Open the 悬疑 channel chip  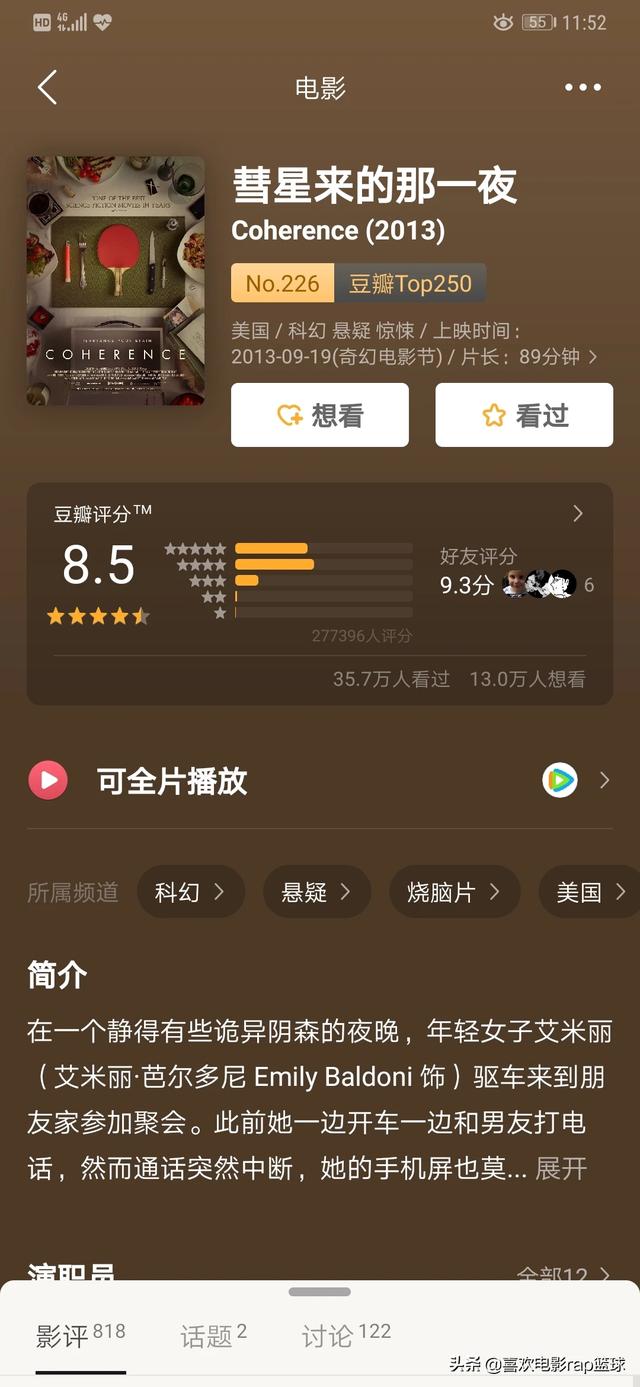coord(317,892)
